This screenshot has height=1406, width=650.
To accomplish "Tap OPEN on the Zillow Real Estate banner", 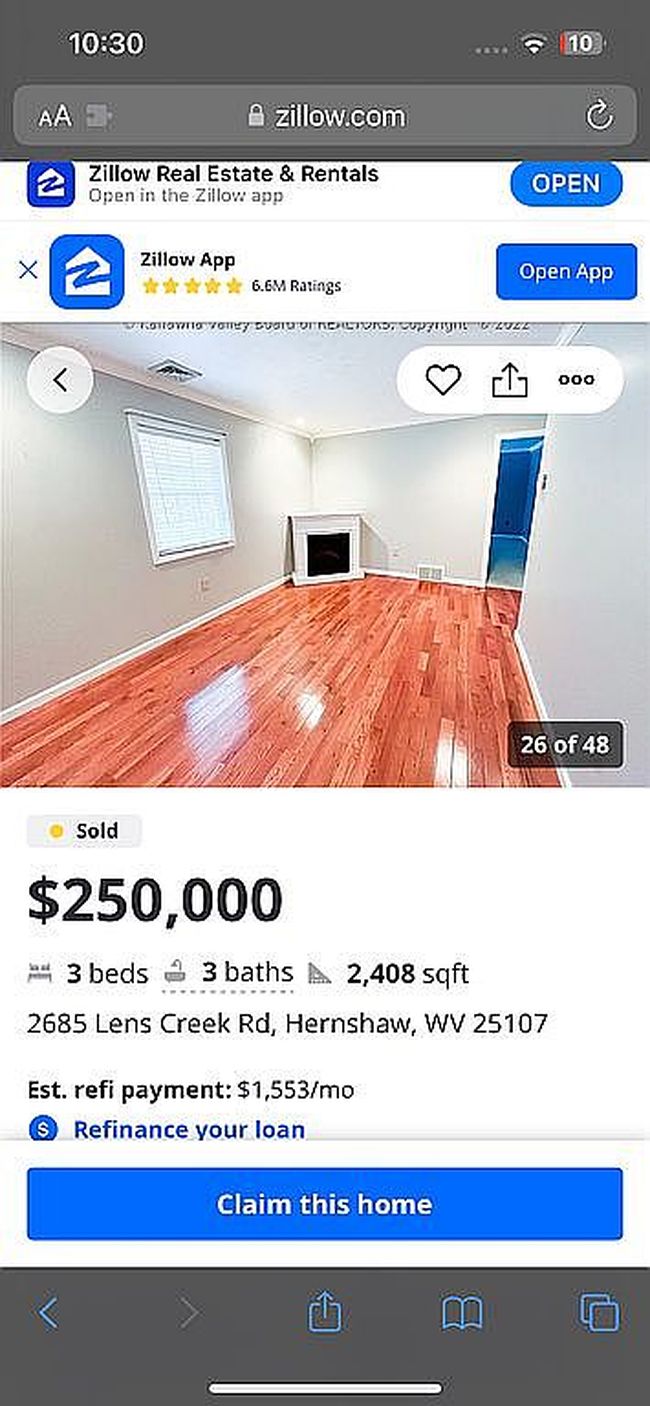I will 566,184.
